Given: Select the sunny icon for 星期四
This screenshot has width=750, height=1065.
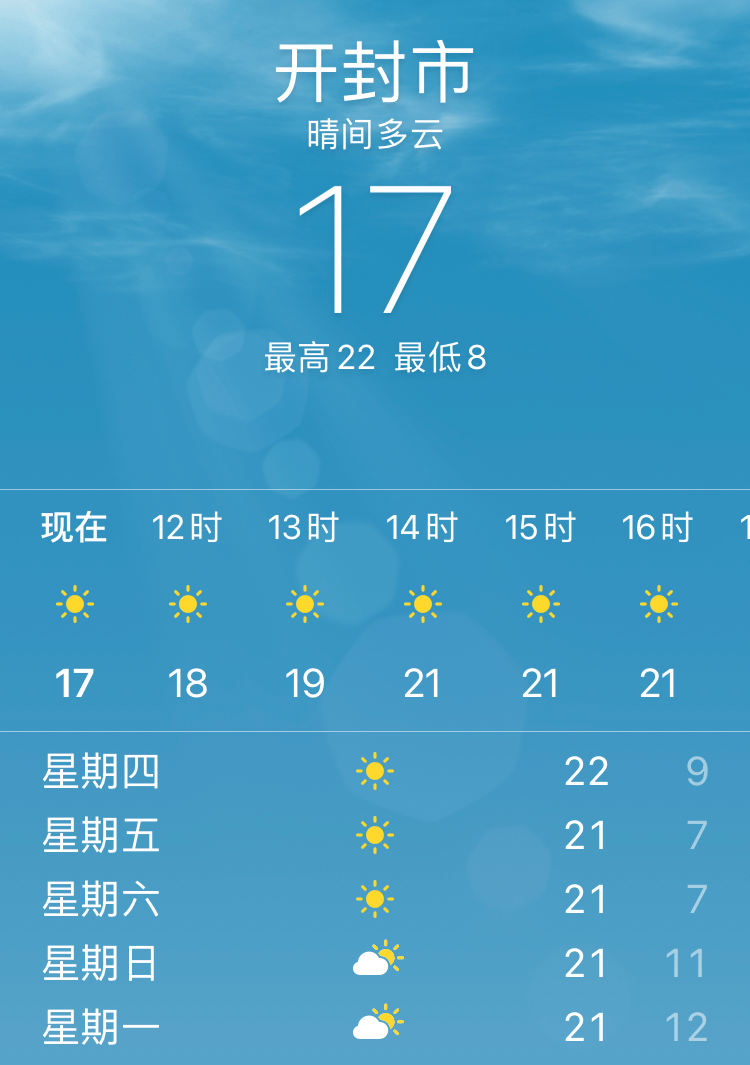Looking at the screenshot, I should (375, 770).
